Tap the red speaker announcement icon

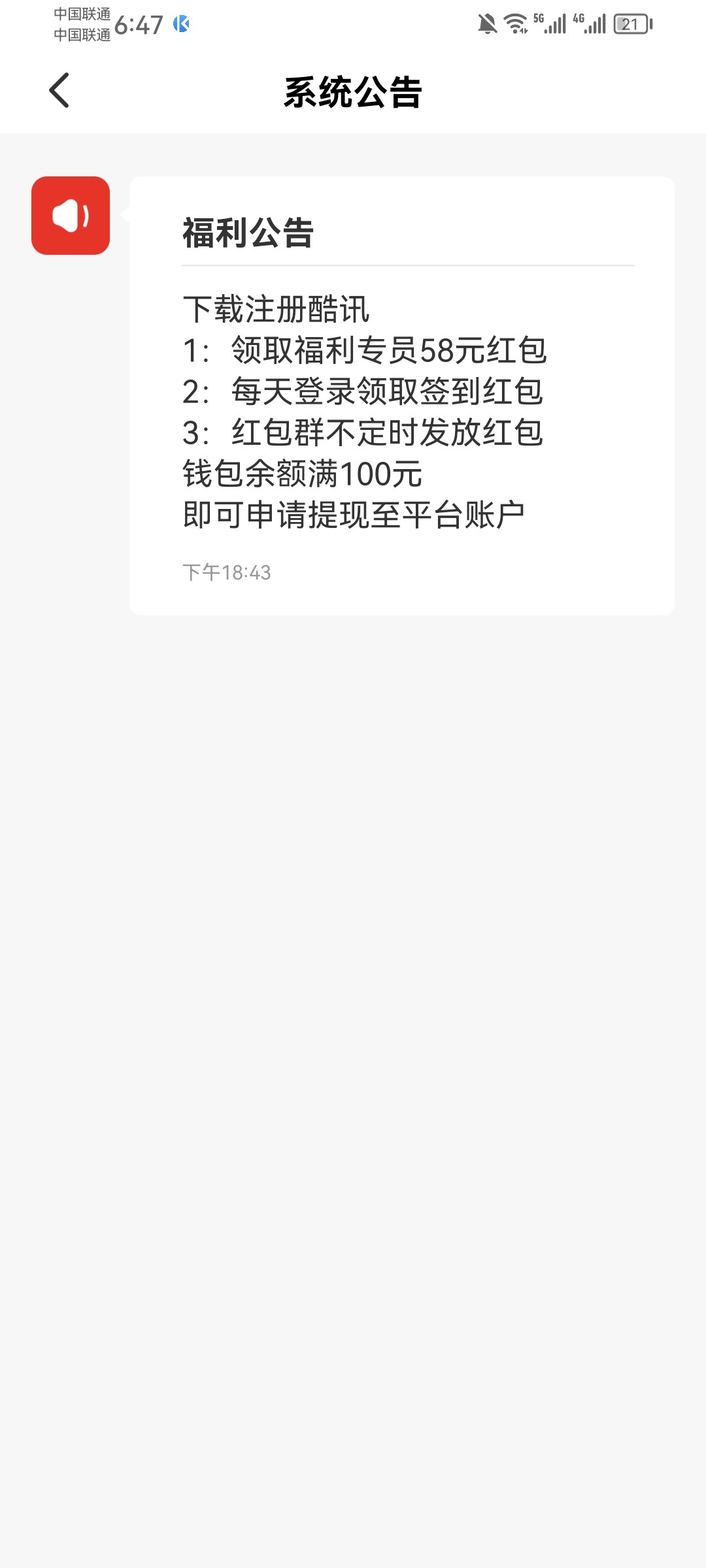click(70, 215)
